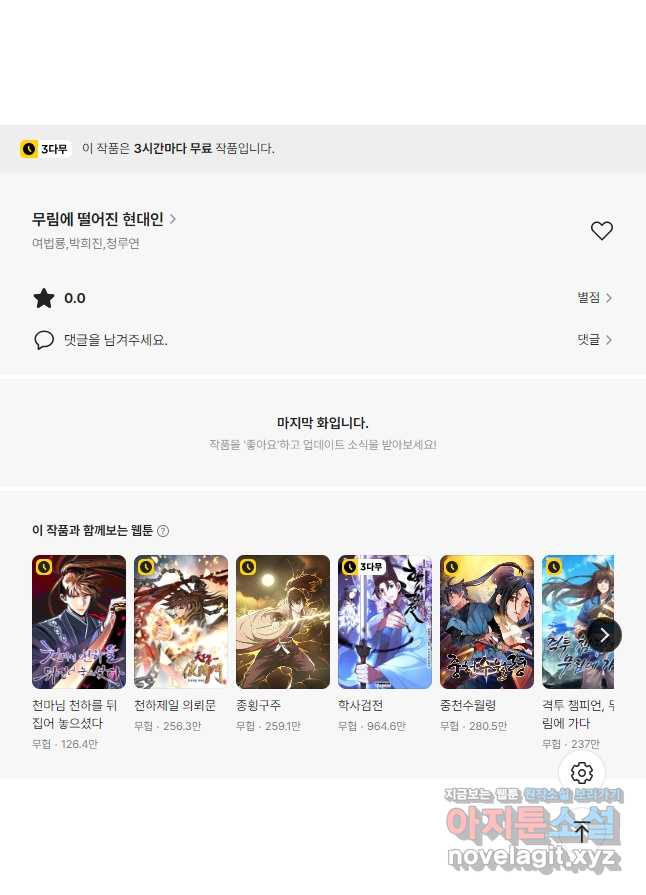Image resolution: width=646 pixels, height=895 pixels.
Task: Jump back to top with up arrow
Action: click(x=582, y=832)
